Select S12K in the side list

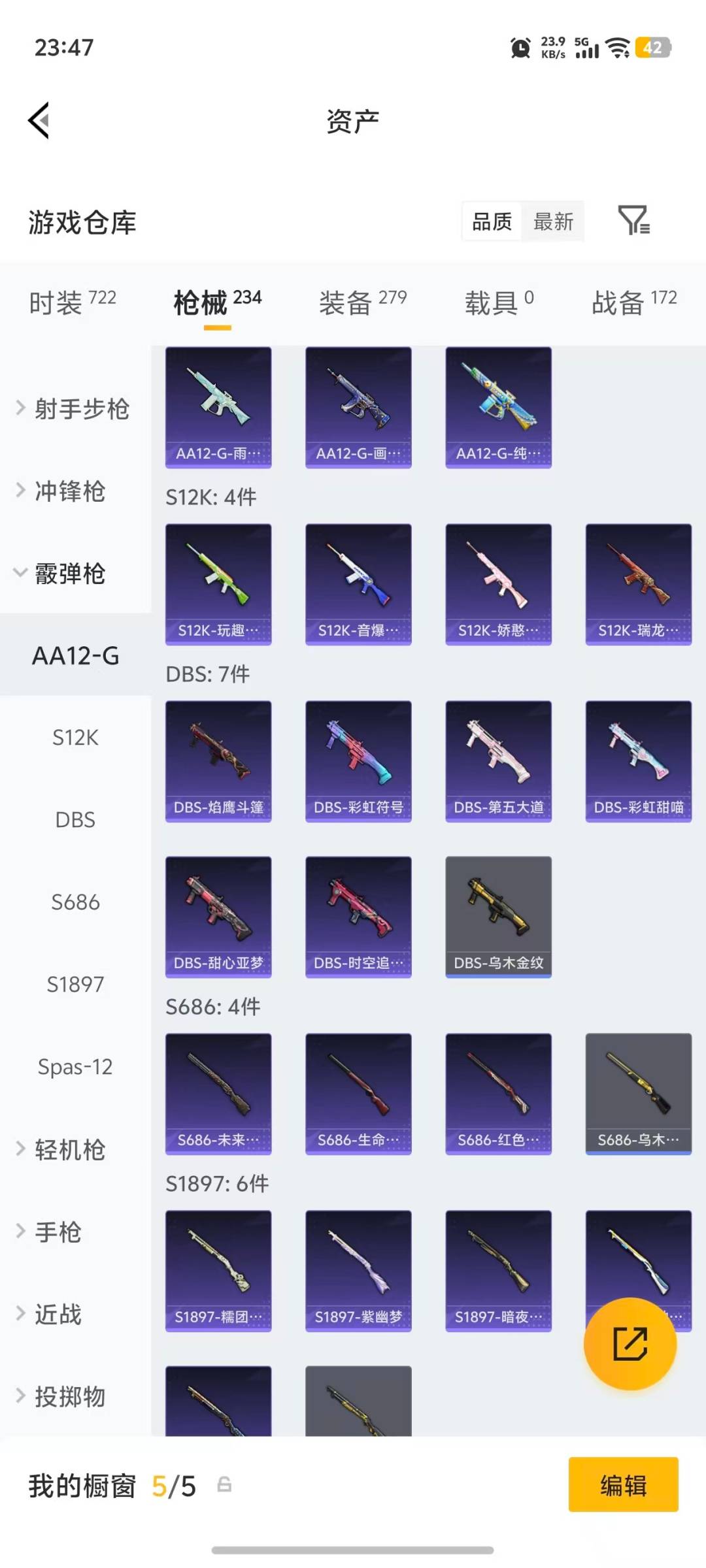[x=75, y=738]
